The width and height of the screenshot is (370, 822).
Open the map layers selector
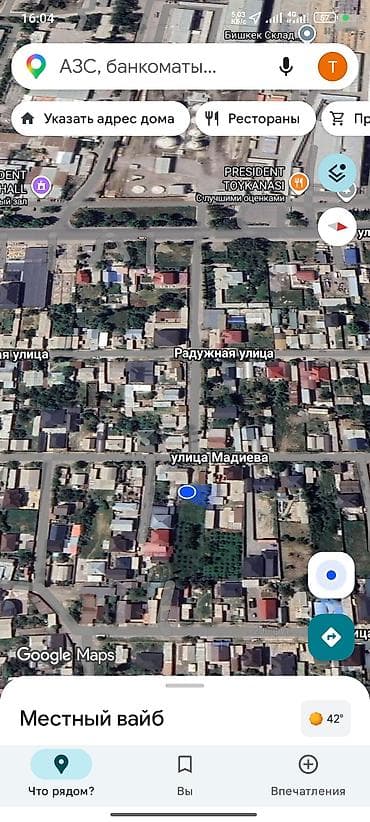click(x=337, y=173)
